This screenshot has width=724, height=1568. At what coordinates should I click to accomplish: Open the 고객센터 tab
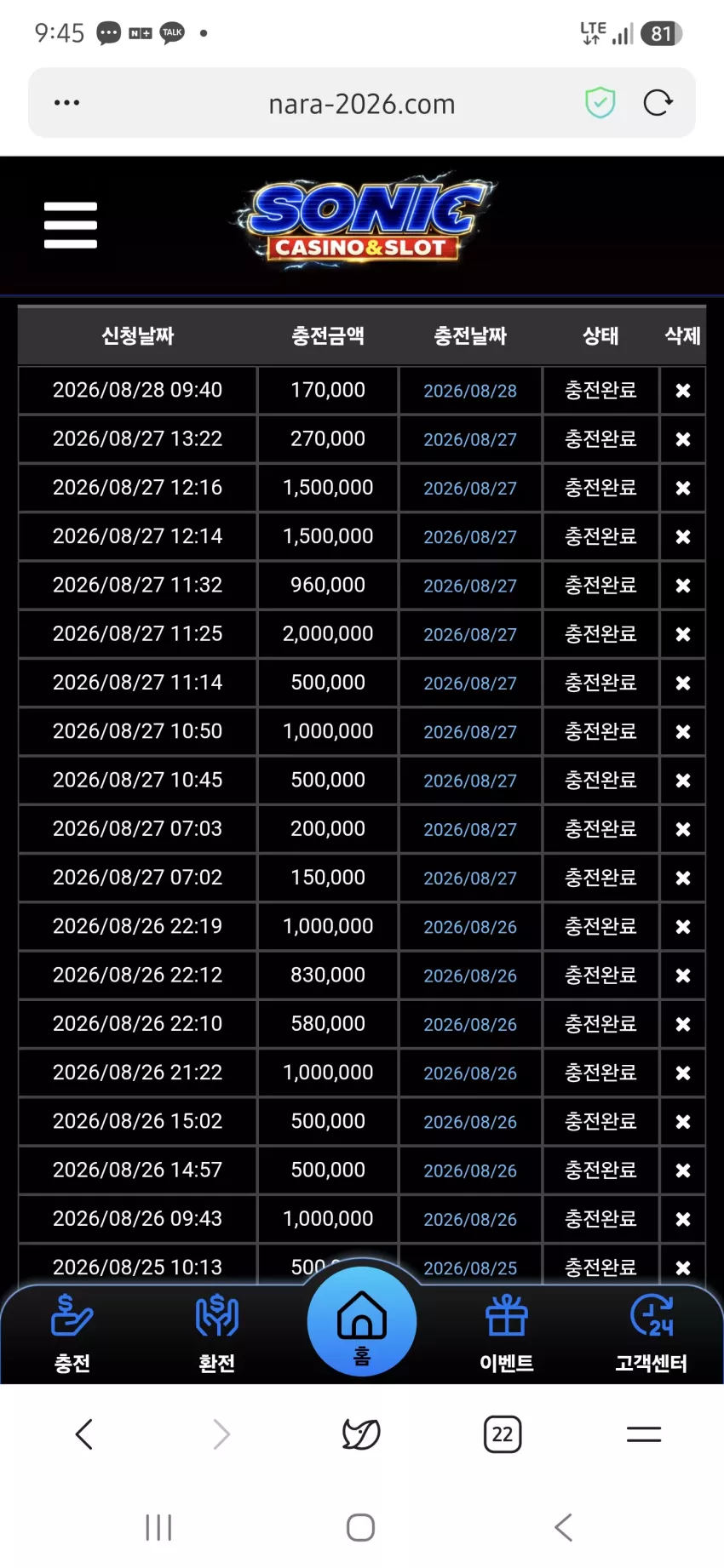point(652,1333)
